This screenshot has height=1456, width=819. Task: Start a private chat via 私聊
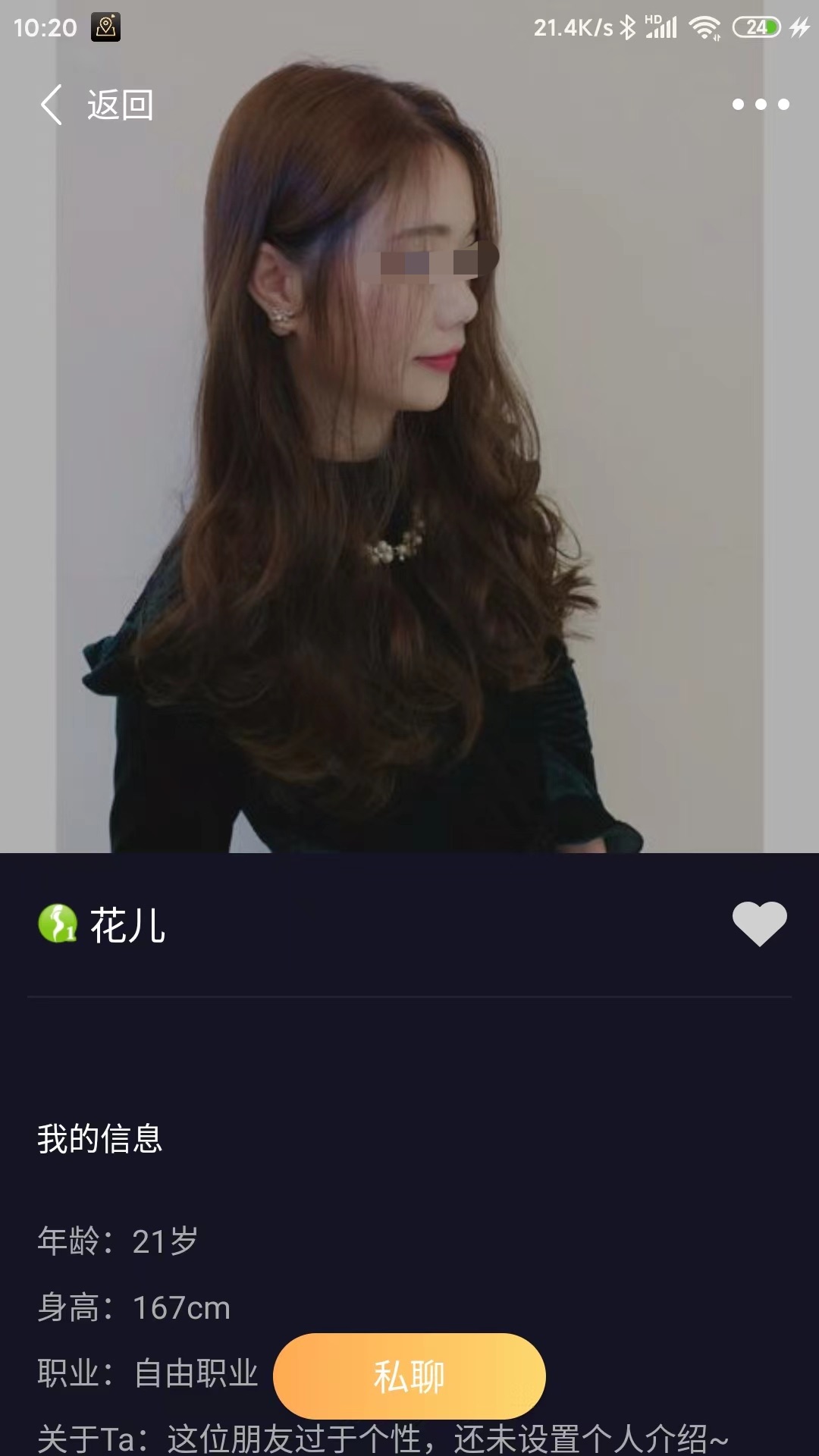(x=409, y=1376)
